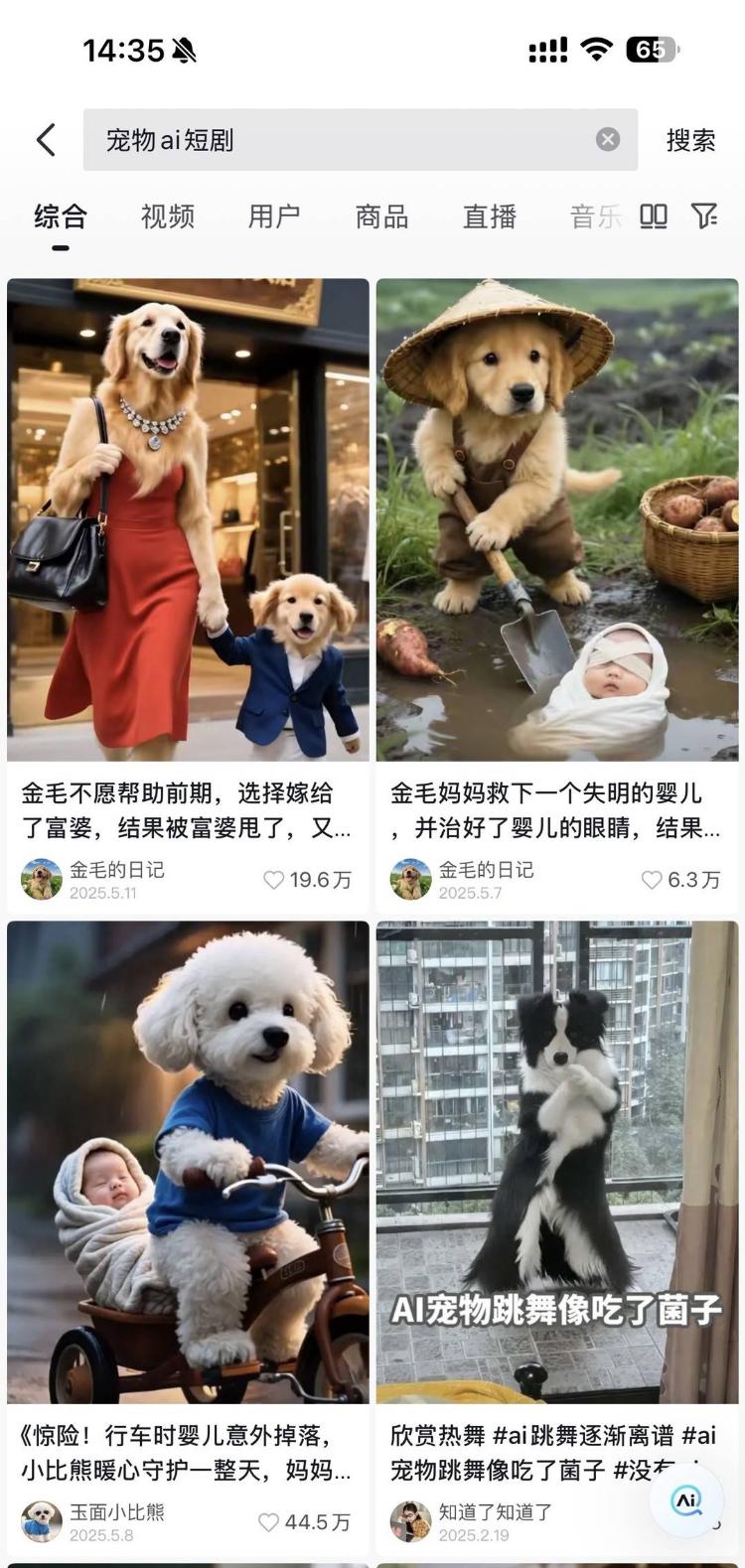Toggle the results layout view icon

coord(653,216)
